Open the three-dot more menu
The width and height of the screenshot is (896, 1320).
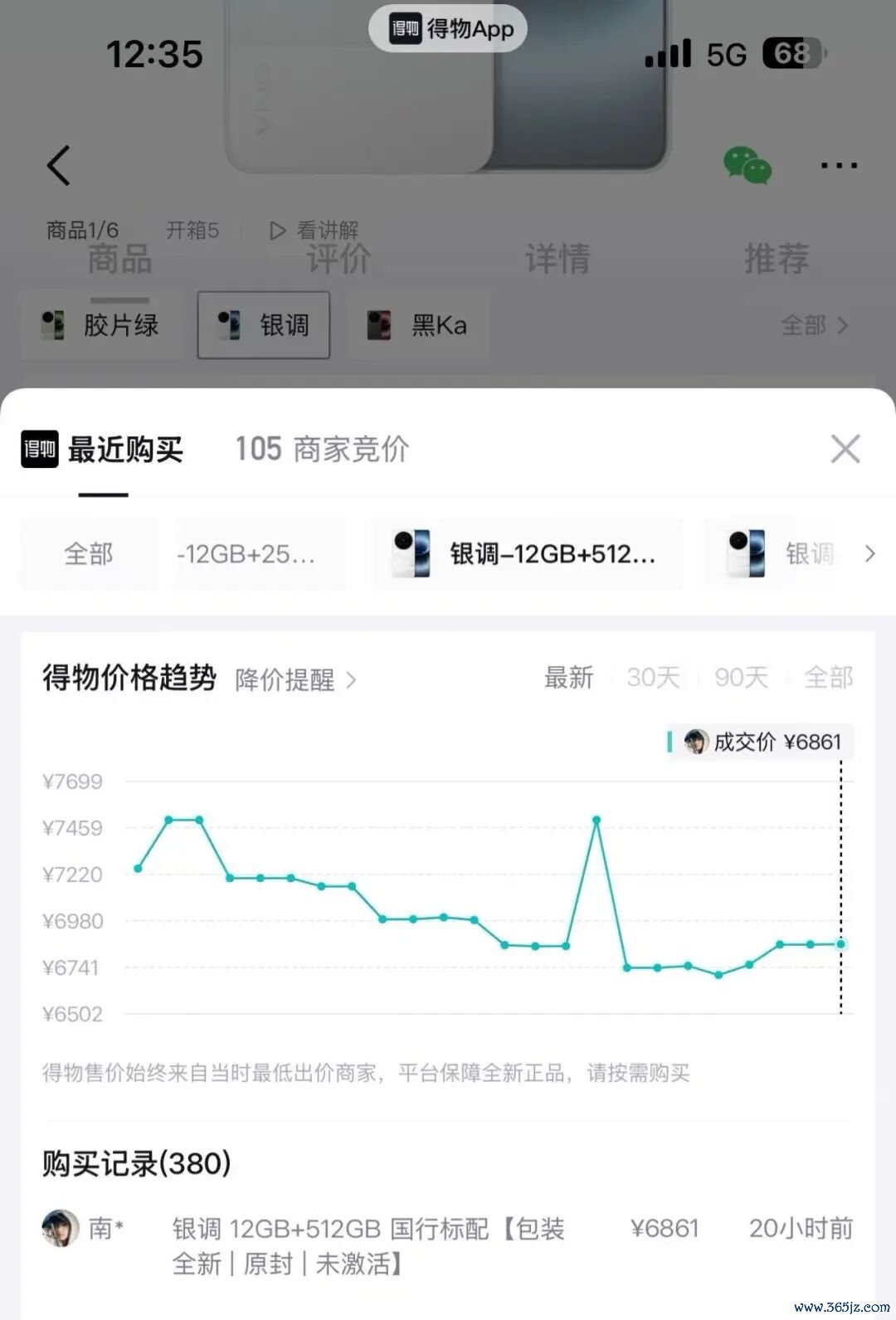click(839, 166)
